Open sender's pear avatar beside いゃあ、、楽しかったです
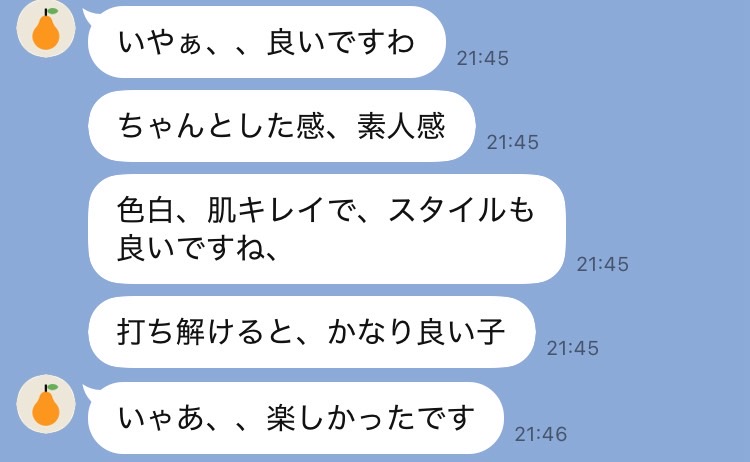The height and width of the screenshot is (462, 750). 46,404
